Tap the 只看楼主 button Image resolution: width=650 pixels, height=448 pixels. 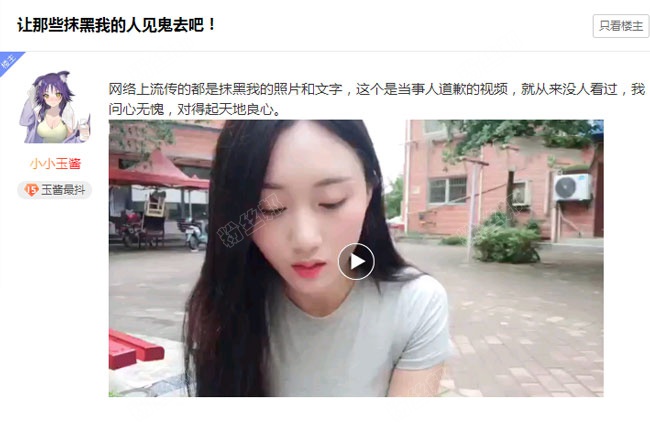620,26
